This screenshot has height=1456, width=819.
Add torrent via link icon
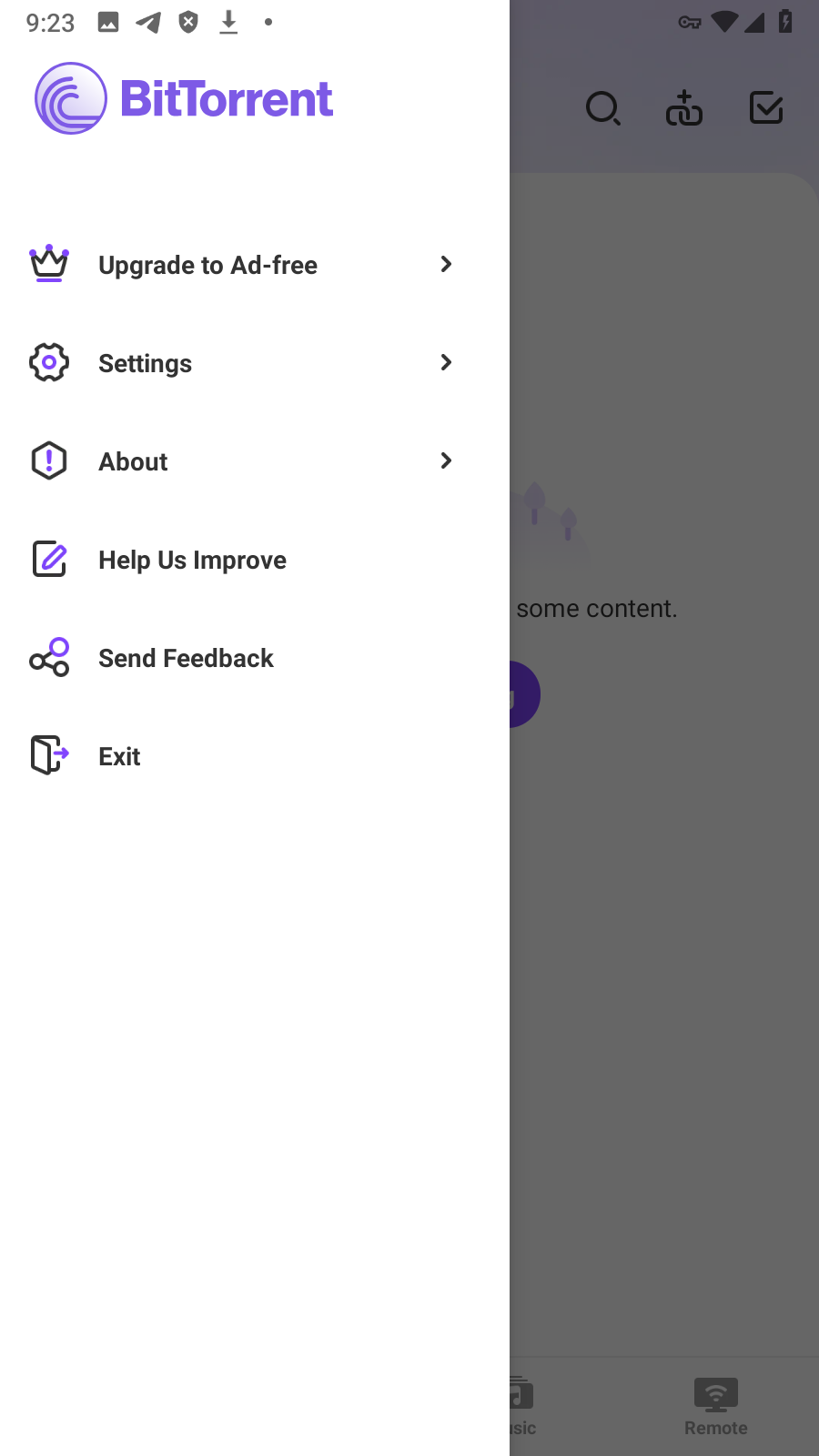point(684,108)
